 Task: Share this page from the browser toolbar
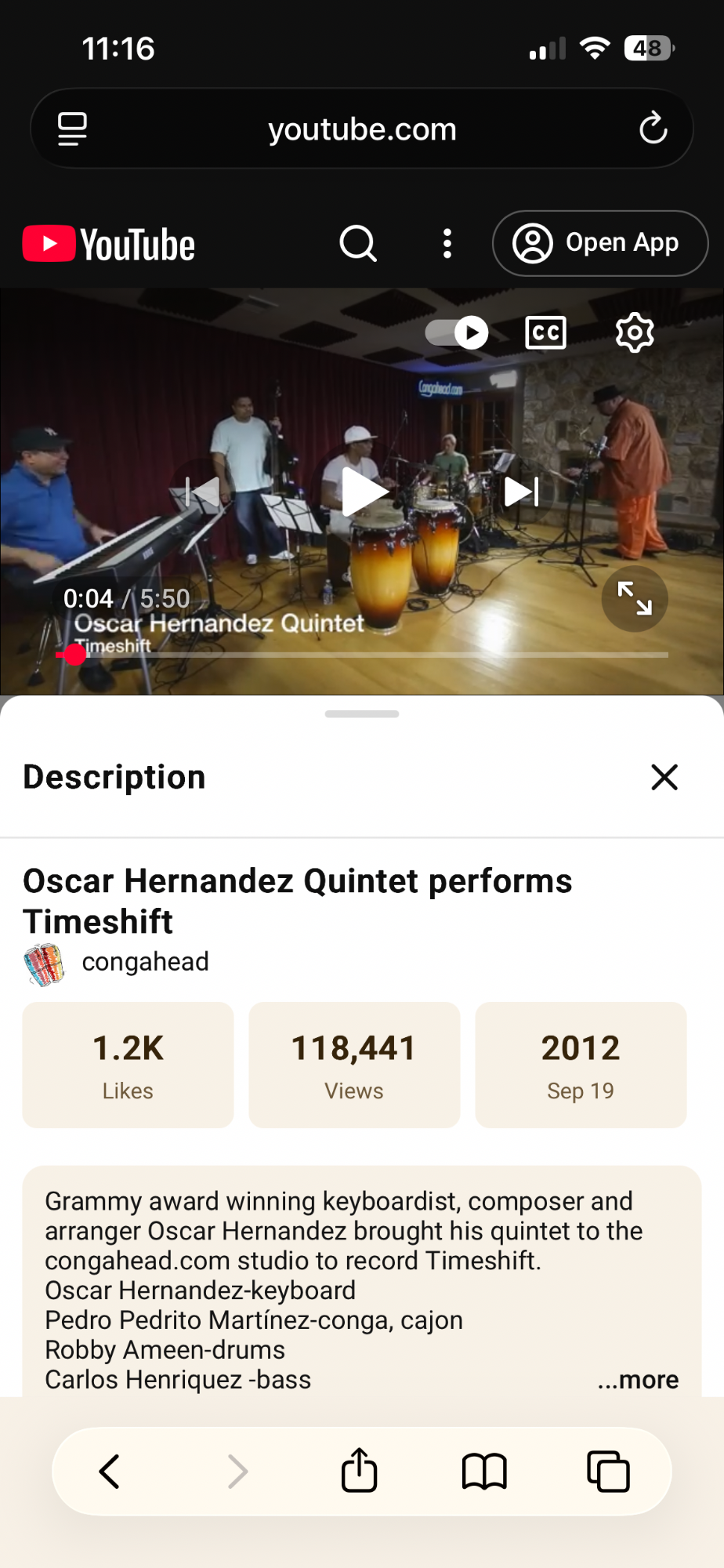[x=360, y=1469]
